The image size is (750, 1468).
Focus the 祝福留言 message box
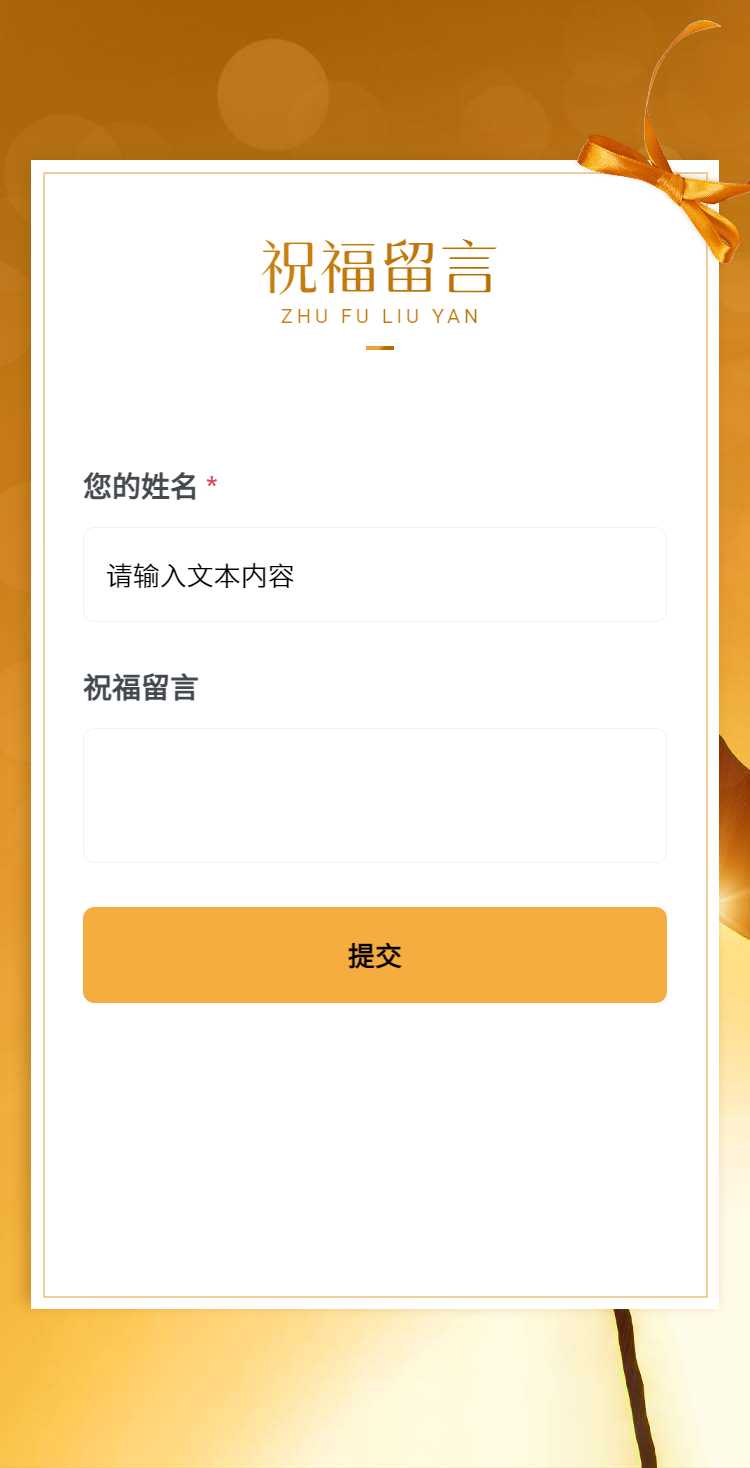pyautogui.click(x=374, y=795)
